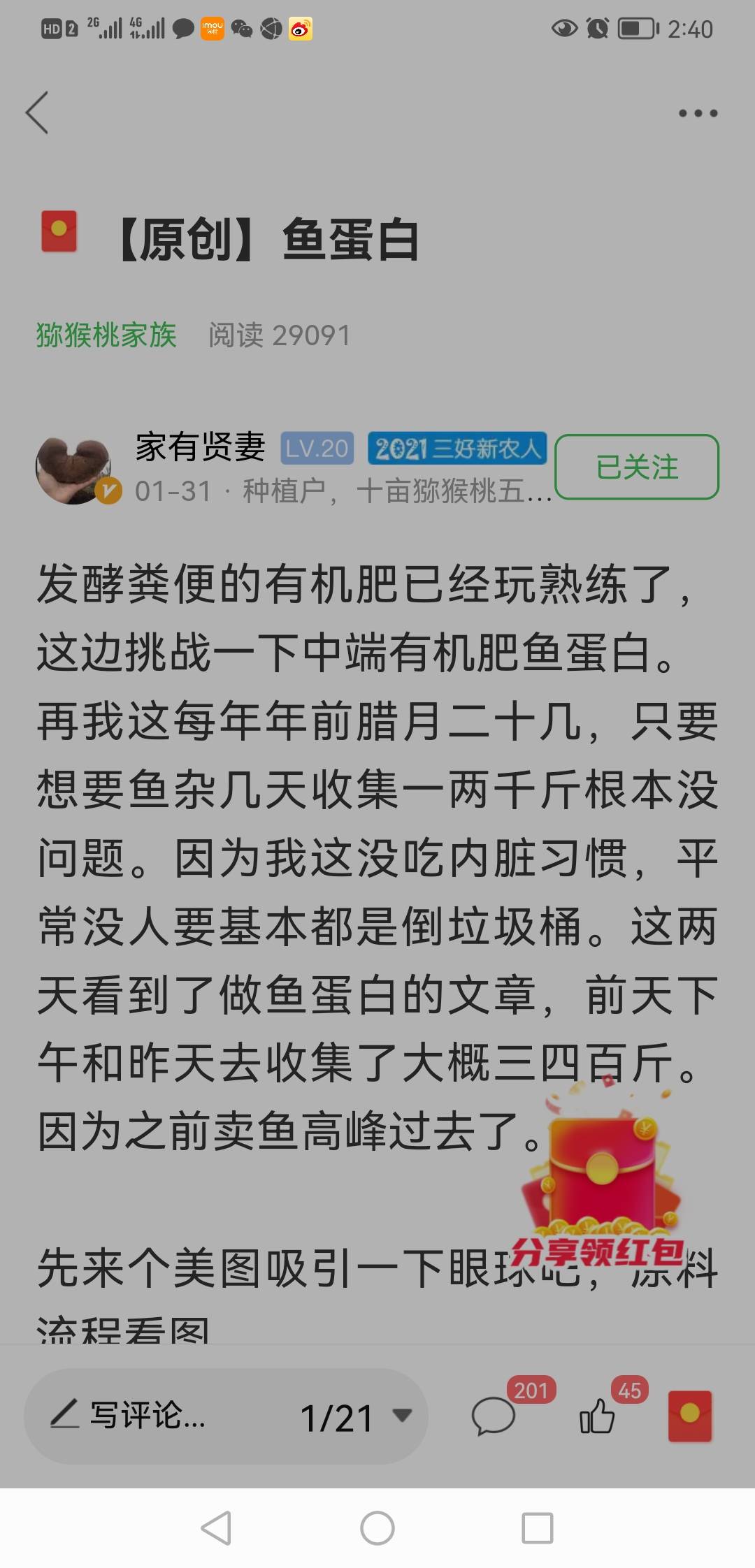Open recent apps via the square button
The height and width of the screenshot is (1568, 755).
(x=537, y=1528)
